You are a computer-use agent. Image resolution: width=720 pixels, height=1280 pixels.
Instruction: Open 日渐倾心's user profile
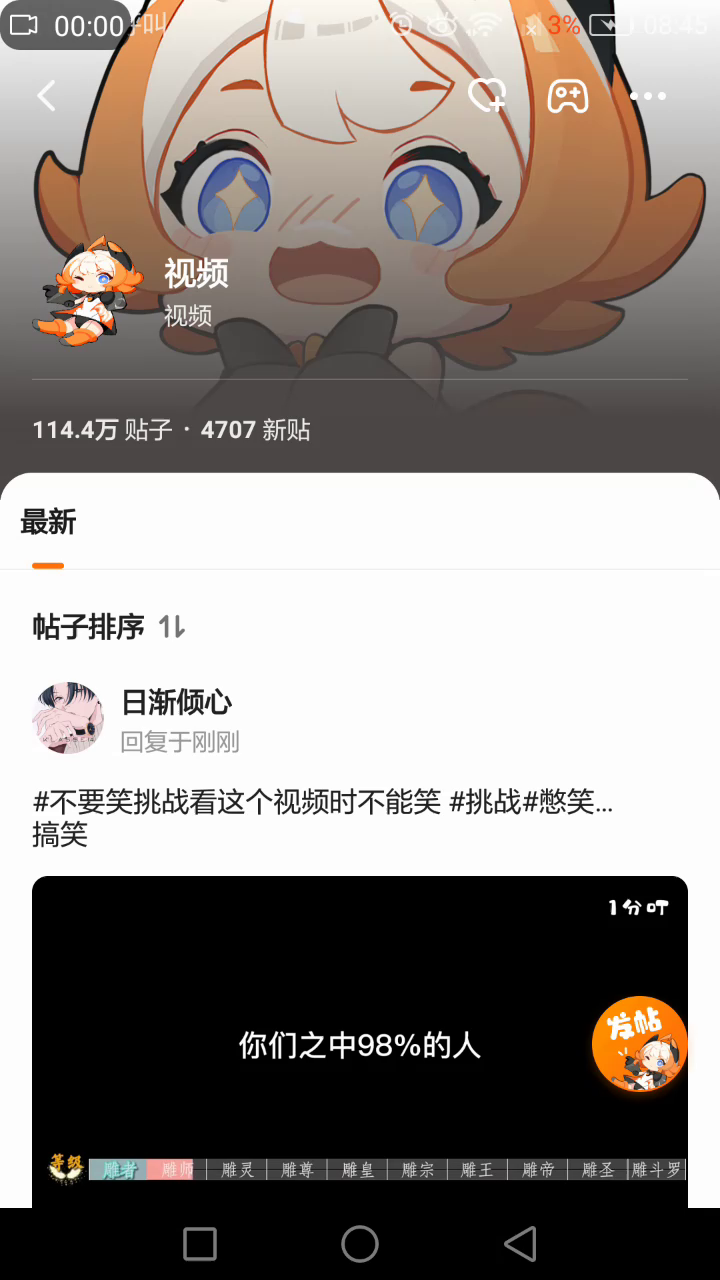click(68, 718)
